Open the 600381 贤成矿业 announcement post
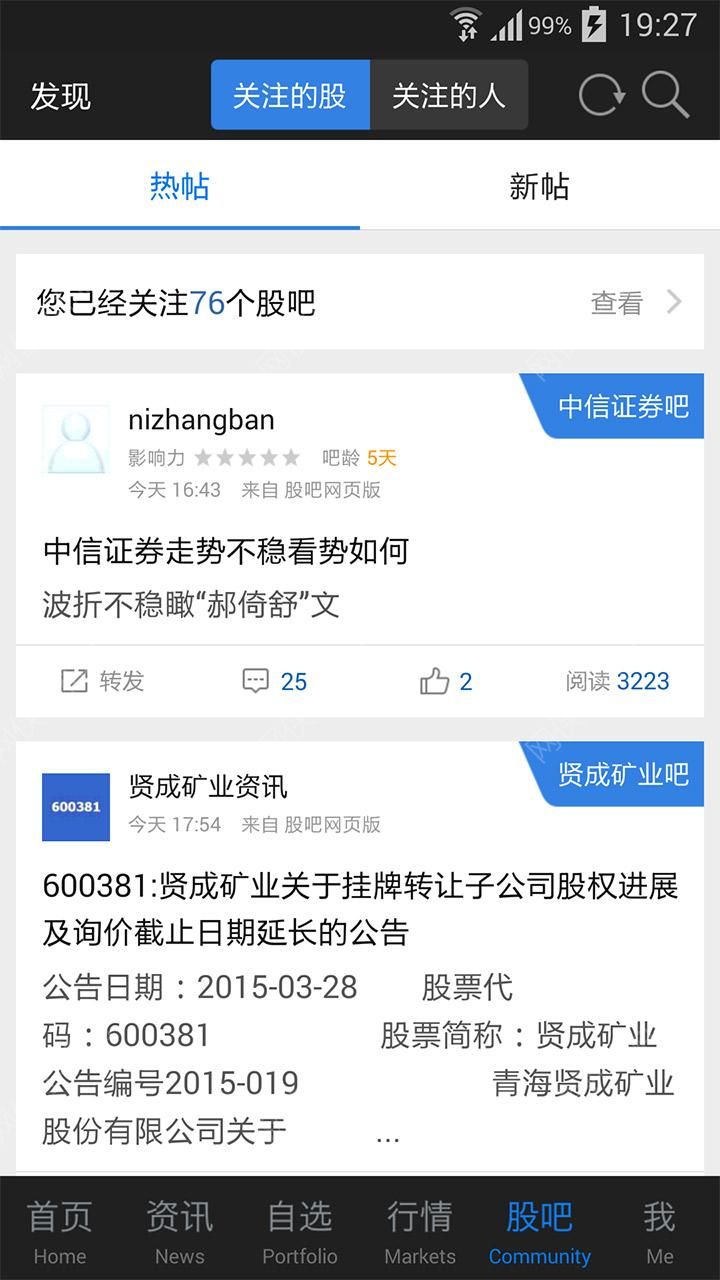The height and width of the screenshot is (1280, 720). click(360, 909)
